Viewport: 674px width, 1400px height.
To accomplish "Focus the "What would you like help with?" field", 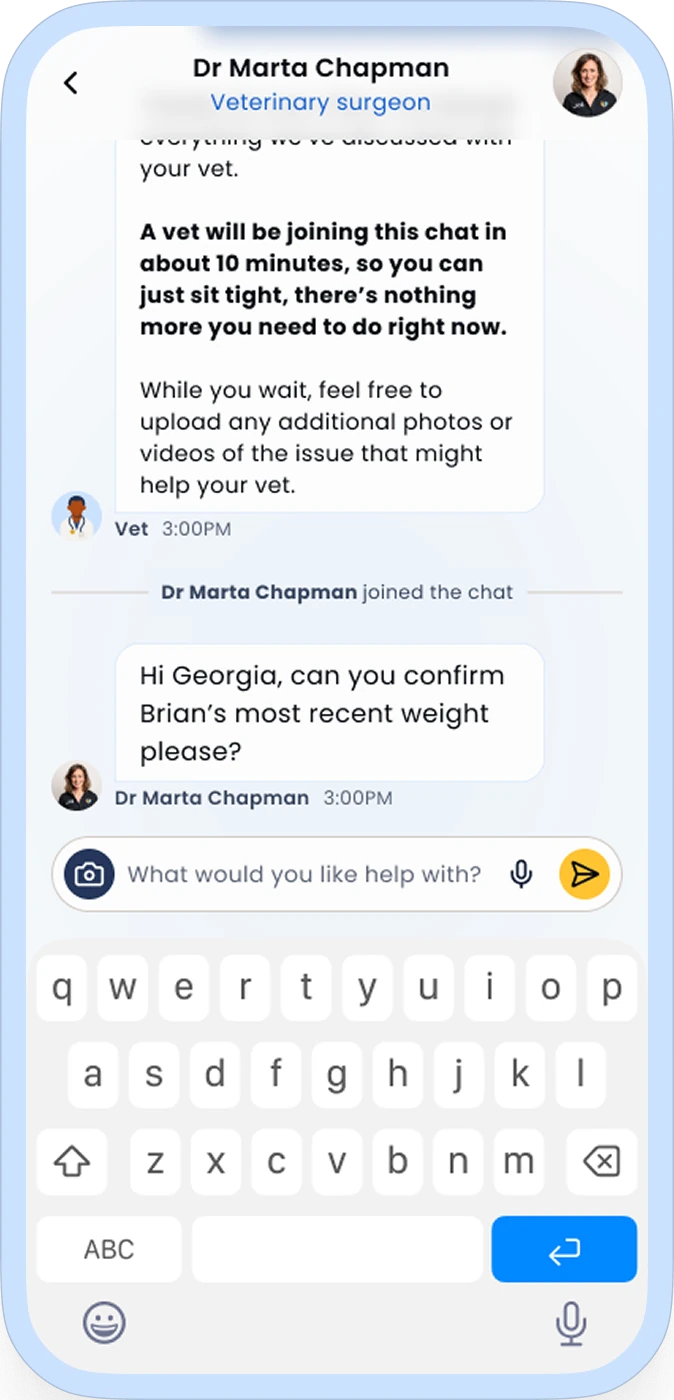I will pyautogui.click(x=304, y=874).
